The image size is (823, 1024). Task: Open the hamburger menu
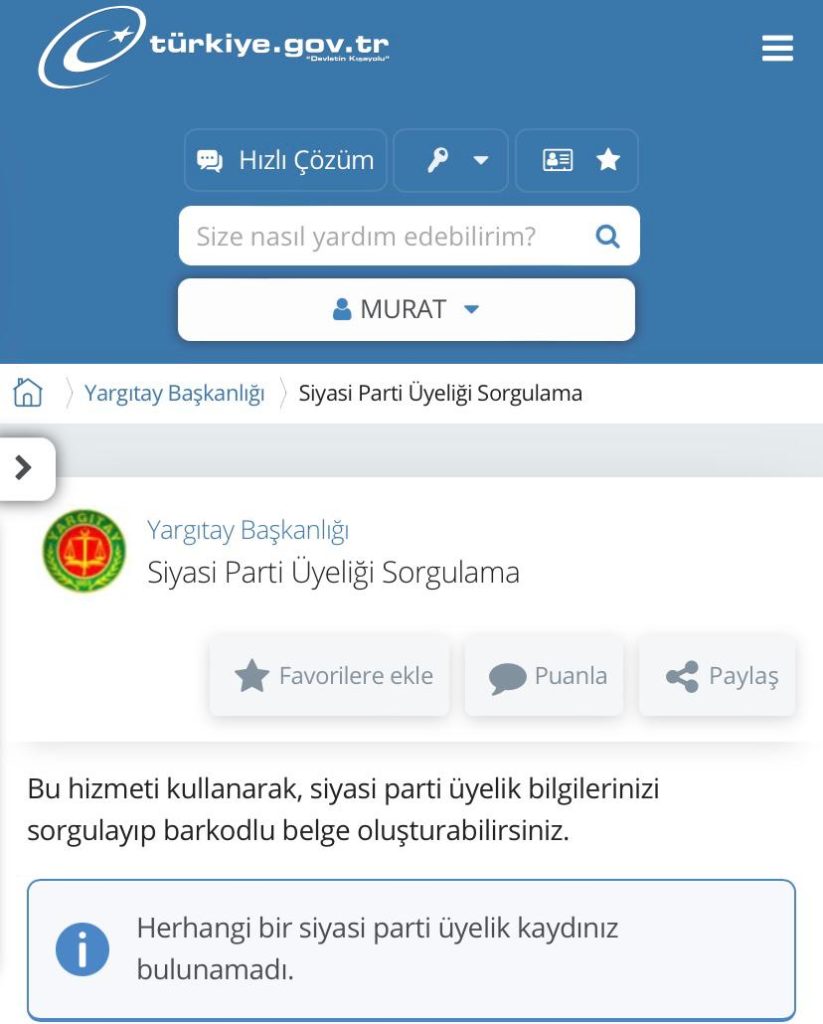pyautogui.click(x=777, y=49)
